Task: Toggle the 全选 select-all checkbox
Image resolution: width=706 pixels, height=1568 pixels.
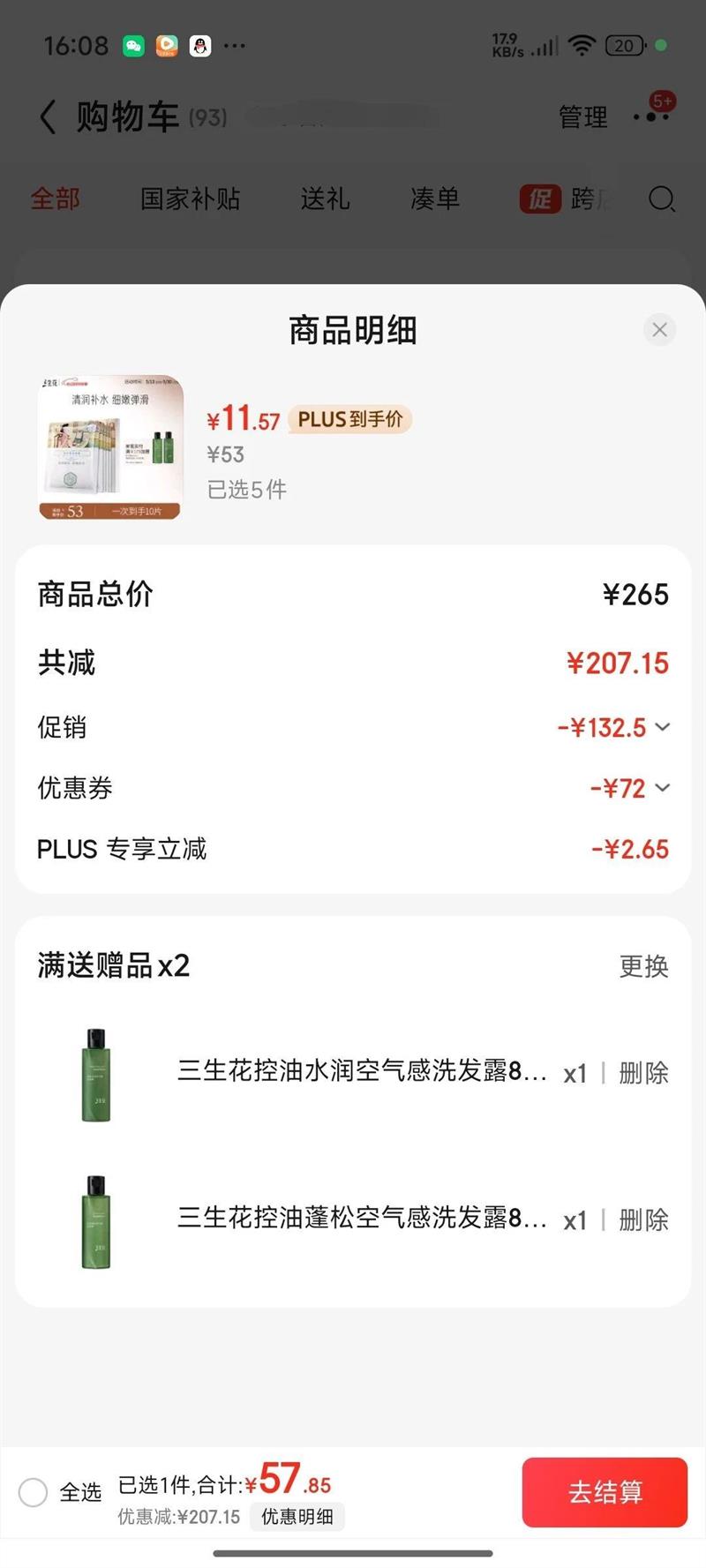Action: pyautogui.click(x=34, y=1492)
